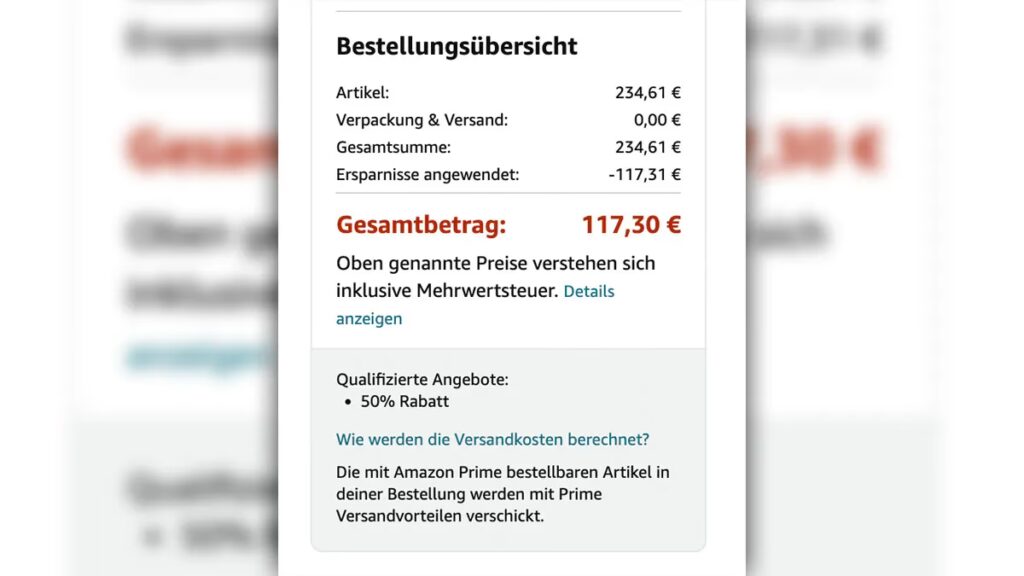The width and height of the screenshot is (1024, 576).
Task: Open the Details anzeigen link
Action: coord(588,292)
